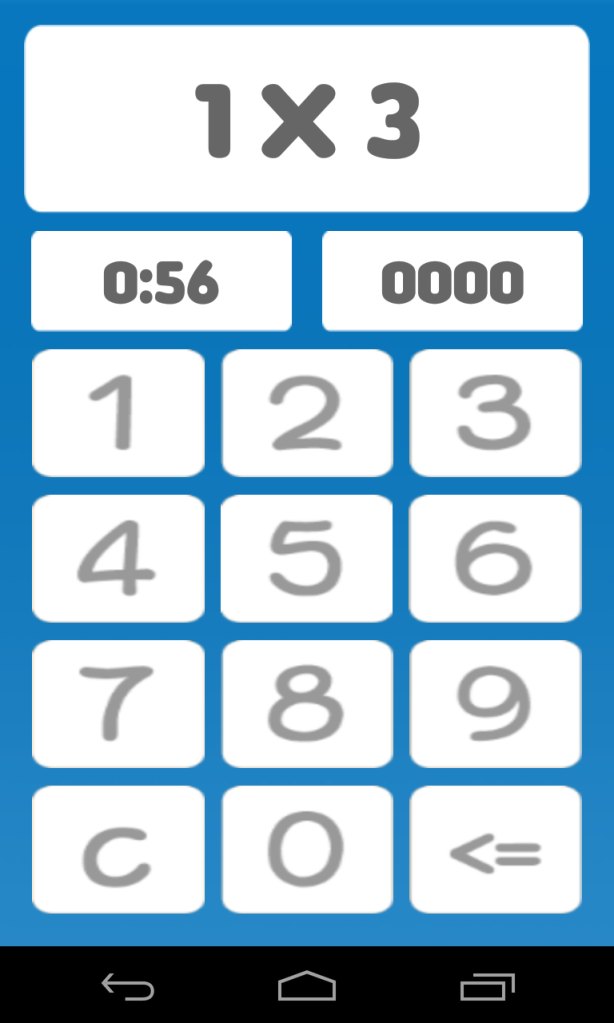The height and width of the screenshot is (1023, 614).
Task: Go back using the system back button
Action: (x=128, y=986)
